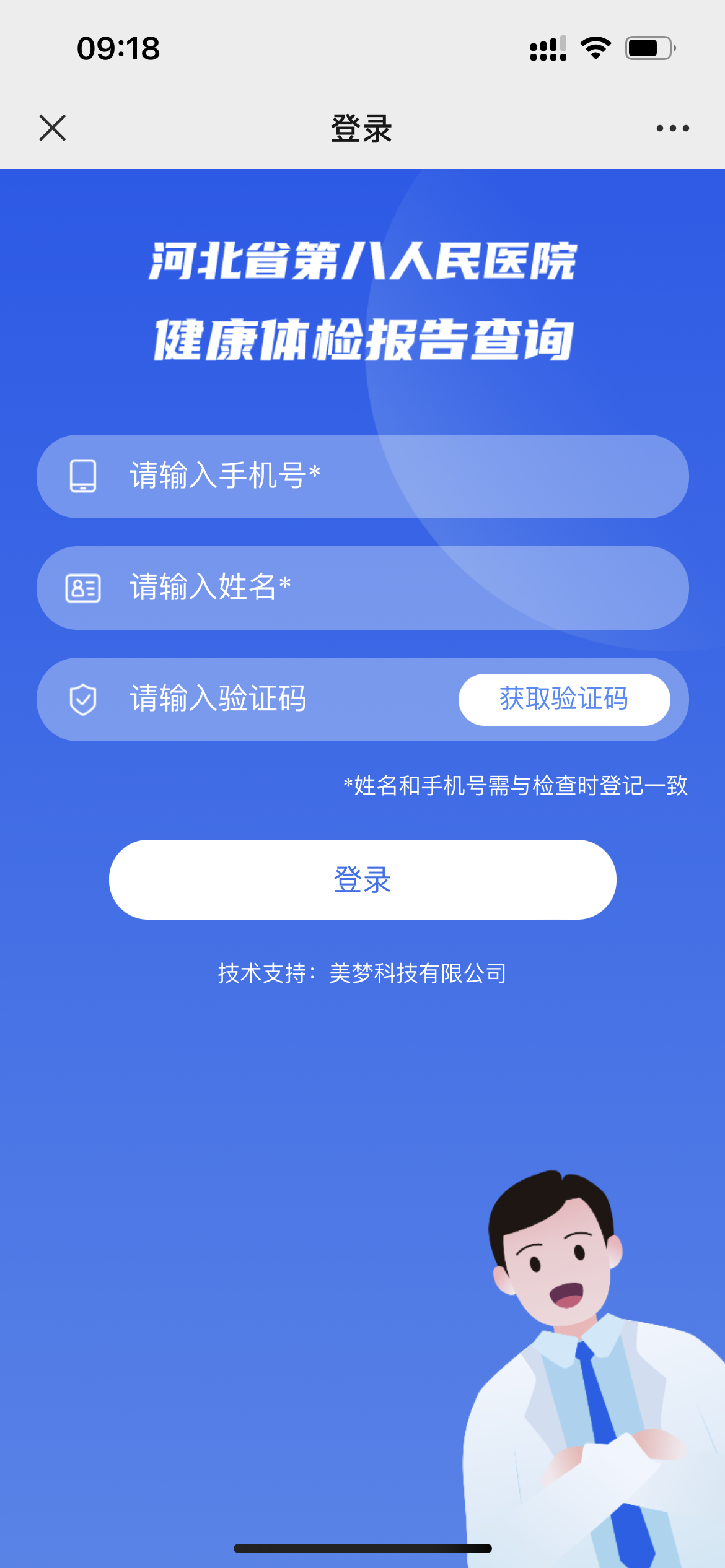Focus the 请输入手机号 phone number field
Viewport: 725px width, 1568px height.
tap(372, 476)
